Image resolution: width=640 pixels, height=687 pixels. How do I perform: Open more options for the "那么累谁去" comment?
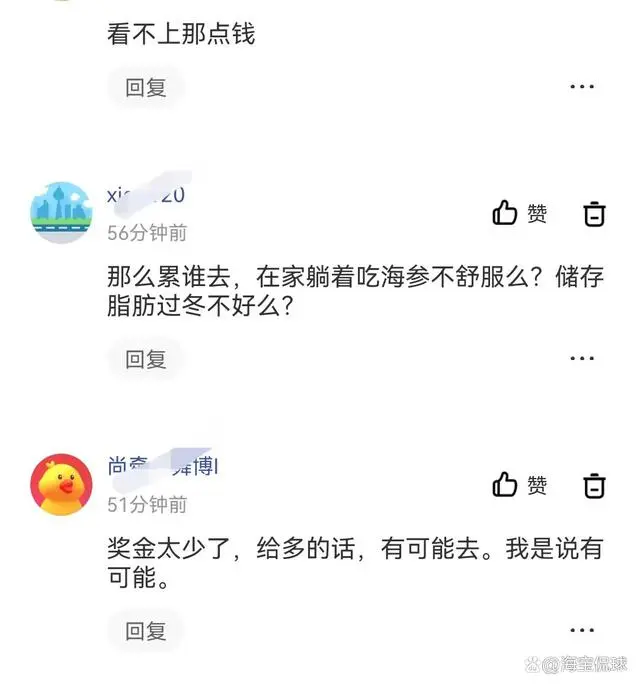tap(582, 359)
